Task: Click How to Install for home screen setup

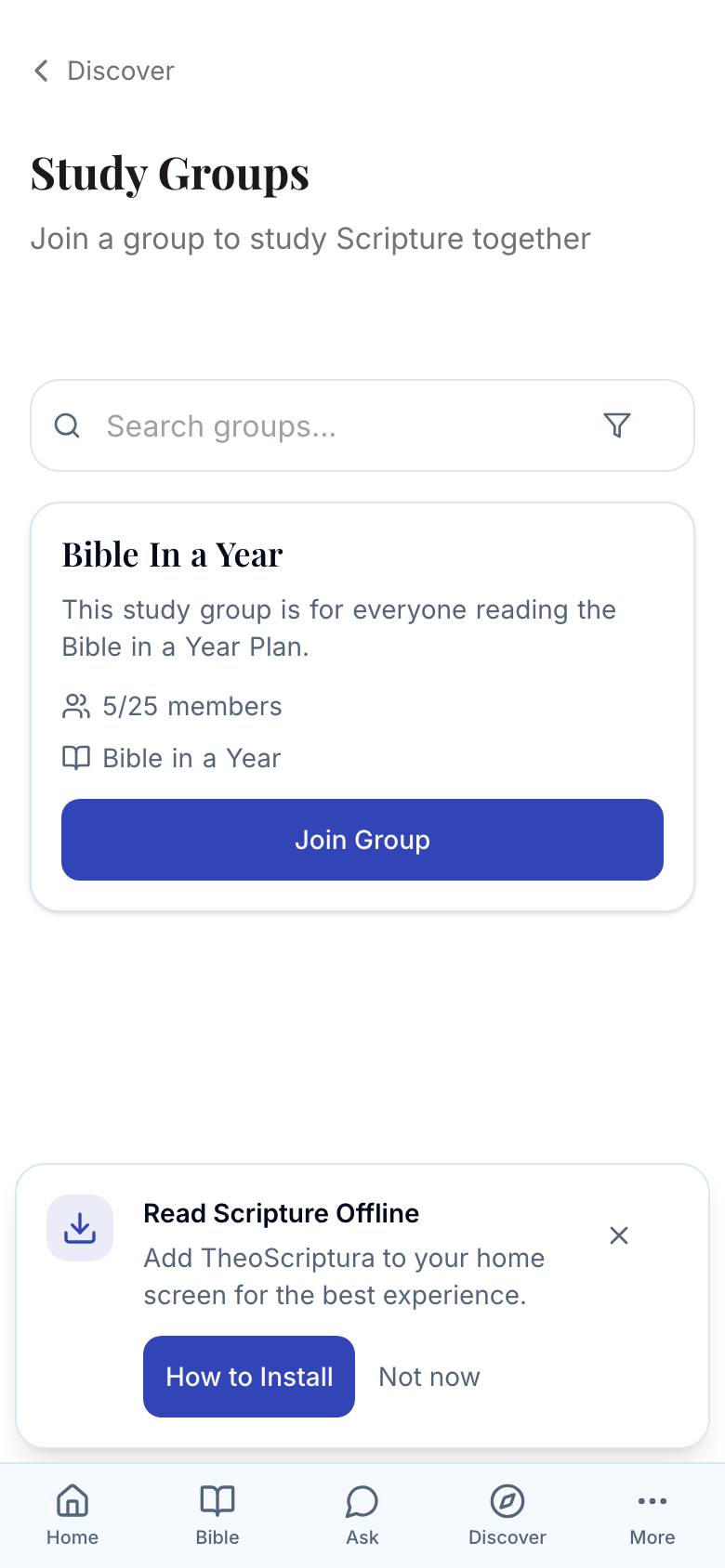Action: pyautogui.click(x=248, y=1376)
